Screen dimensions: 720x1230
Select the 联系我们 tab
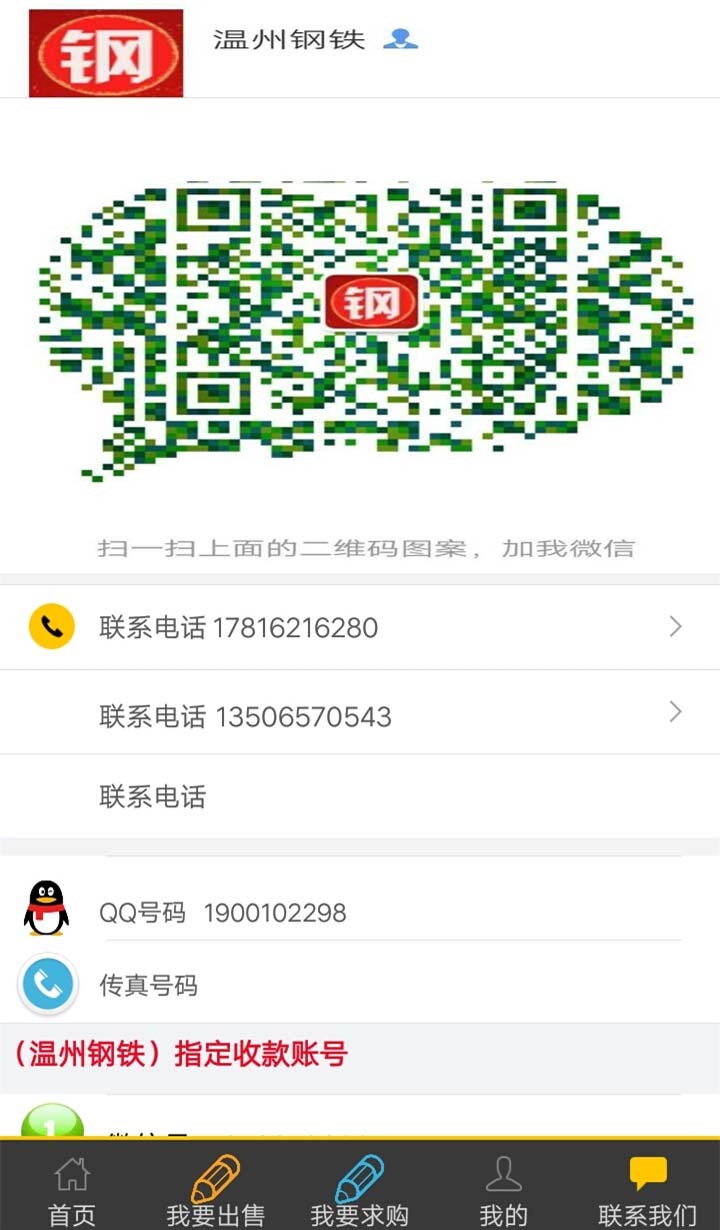[647, 1189]
